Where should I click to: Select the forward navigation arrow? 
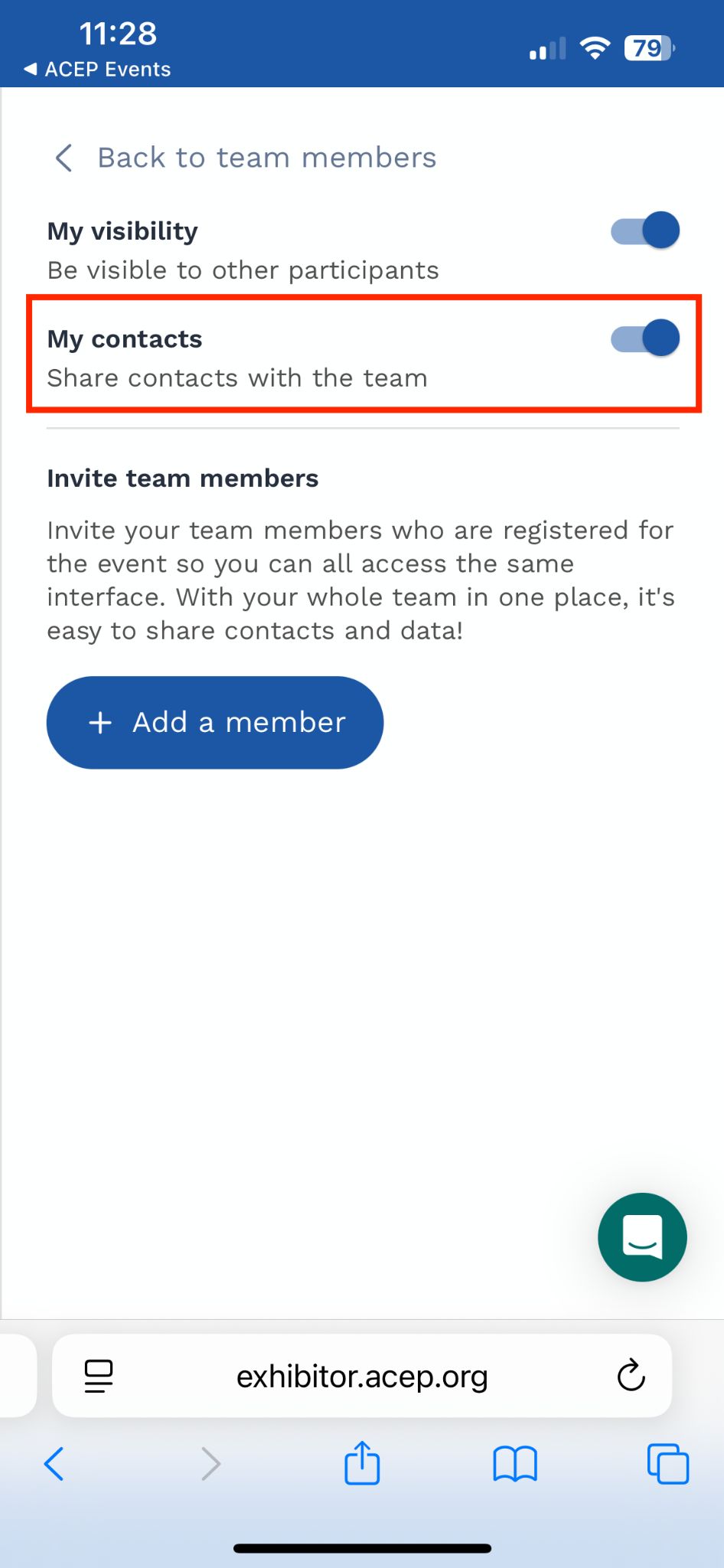(211, 1462)
